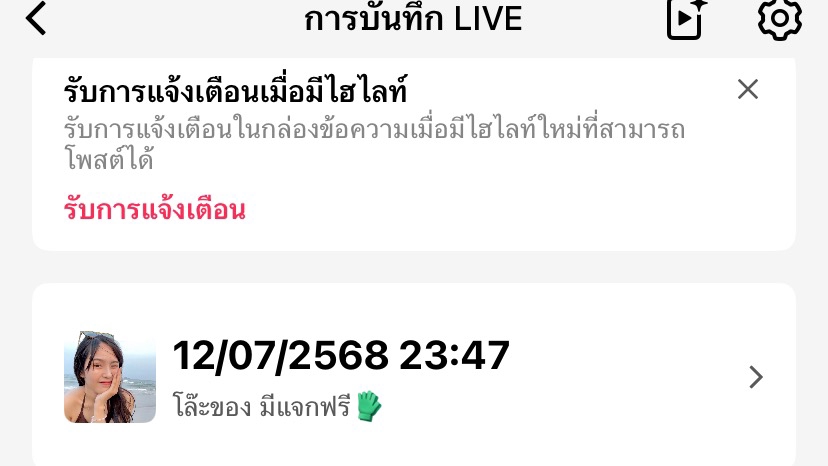Open the LIVE recording from 12/07/2568 23:47
828x466 pixels.
pos(414,377)
